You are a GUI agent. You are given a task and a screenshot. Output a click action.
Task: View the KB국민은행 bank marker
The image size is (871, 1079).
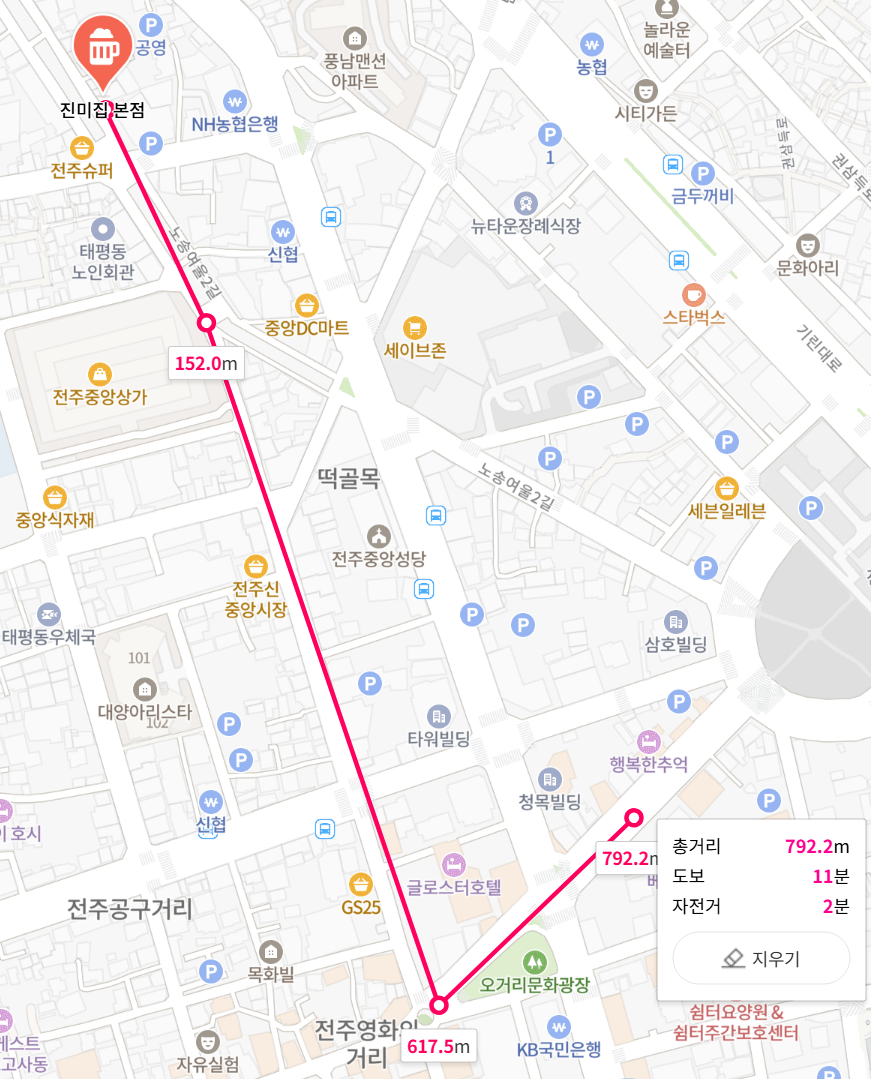558,1026
